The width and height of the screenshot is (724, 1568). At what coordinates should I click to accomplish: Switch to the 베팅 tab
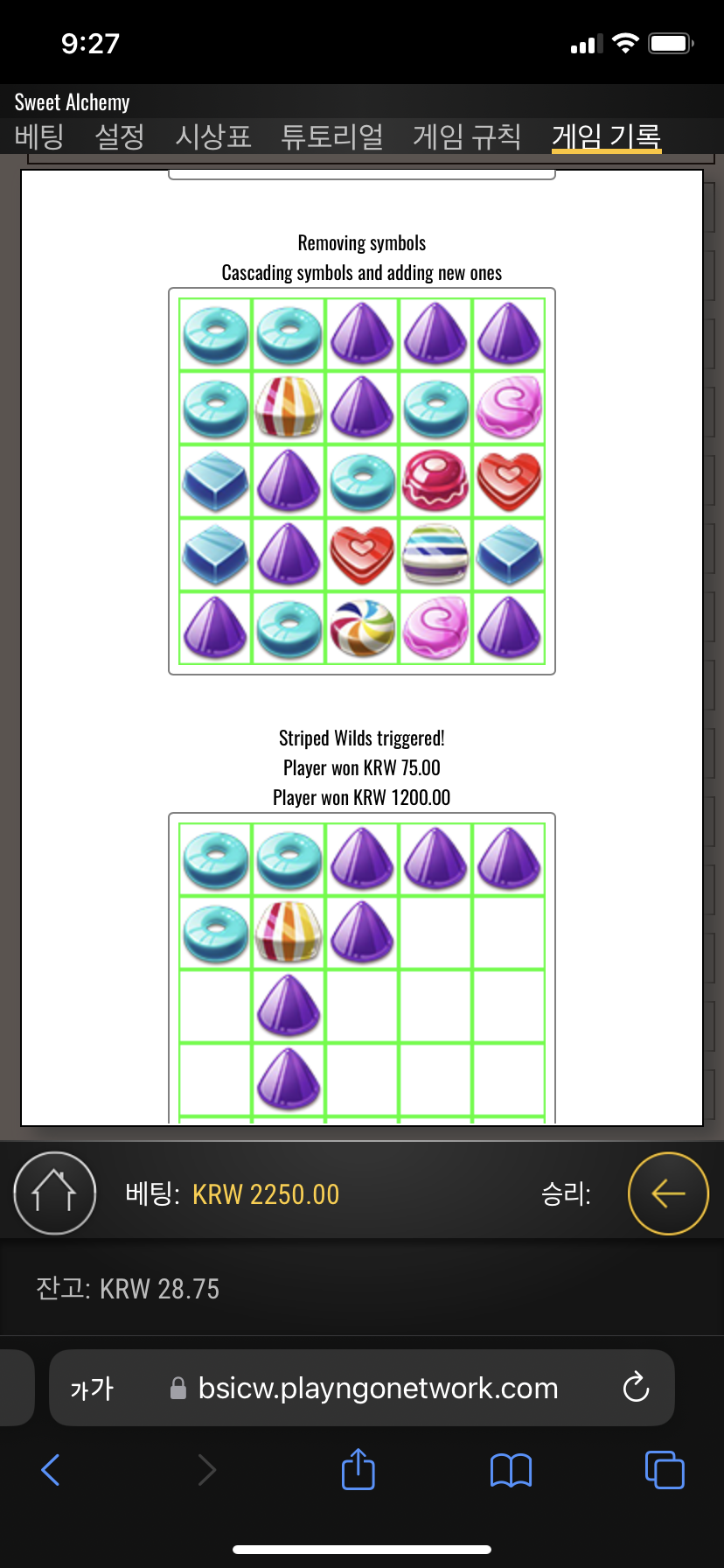(x=39, y=136)
